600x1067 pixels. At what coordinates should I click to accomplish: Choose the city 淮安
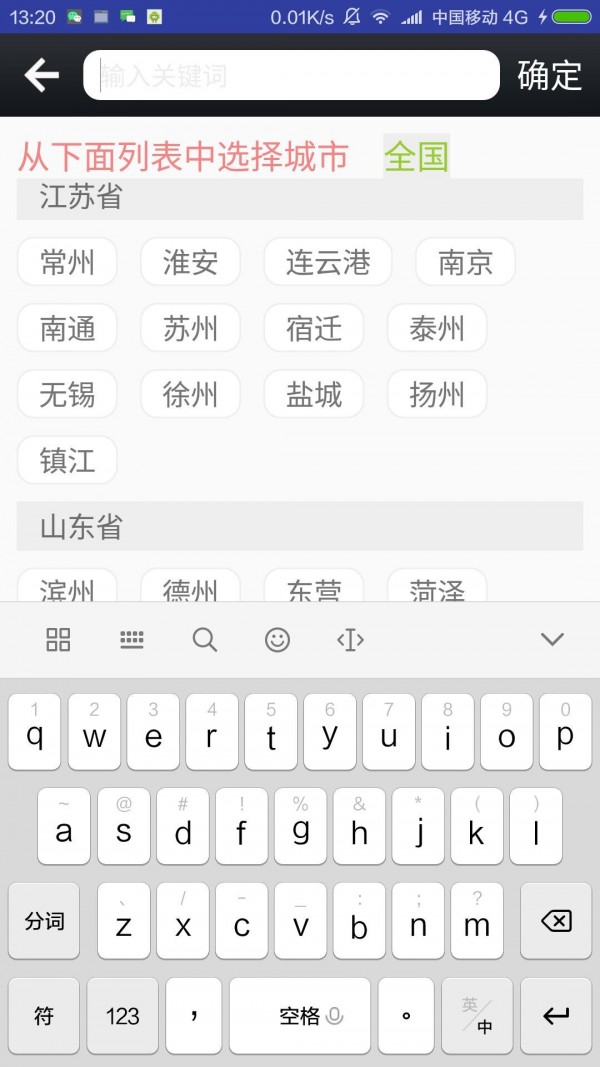pos(190,262)
